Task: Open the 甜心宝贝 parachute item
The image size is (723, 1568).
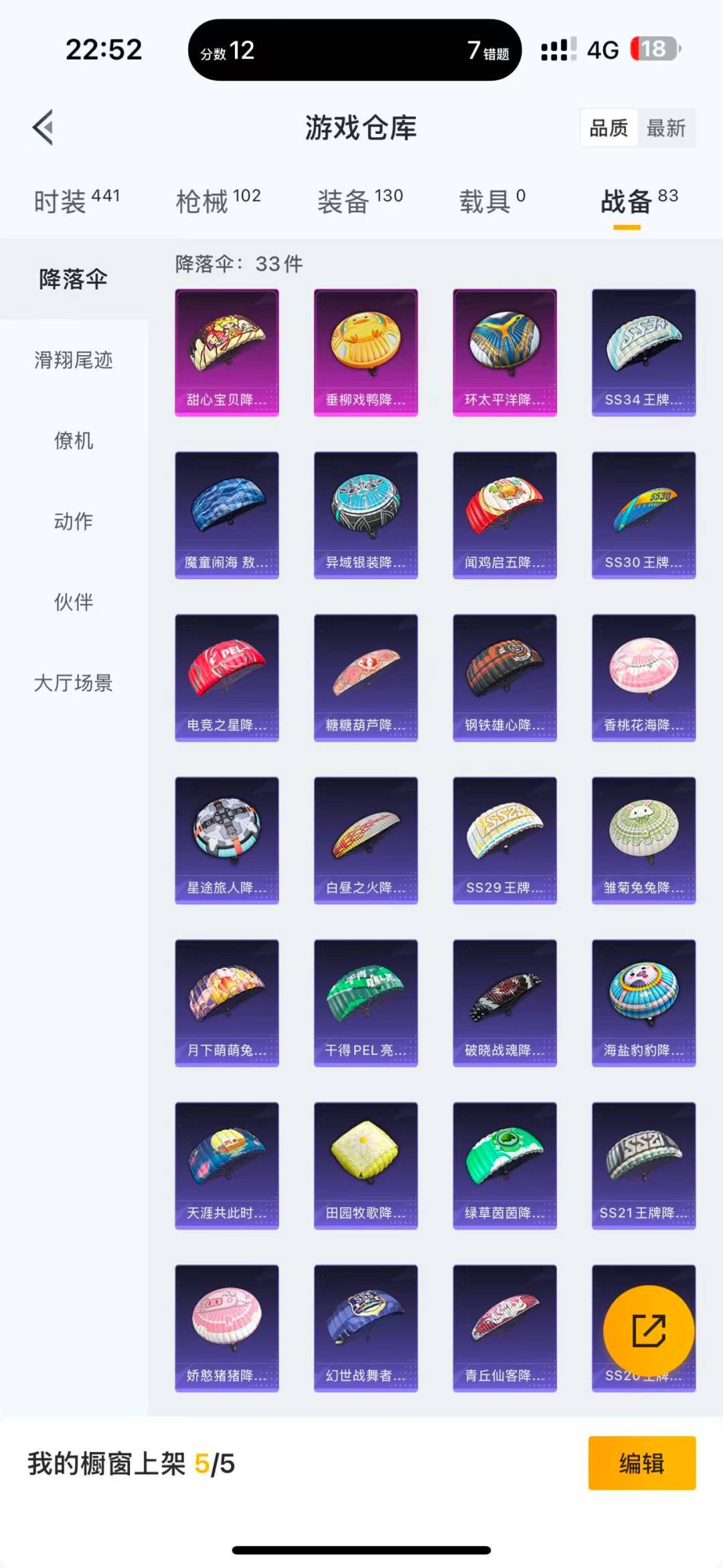Action: pyautogui.click(x=227, y=352)
